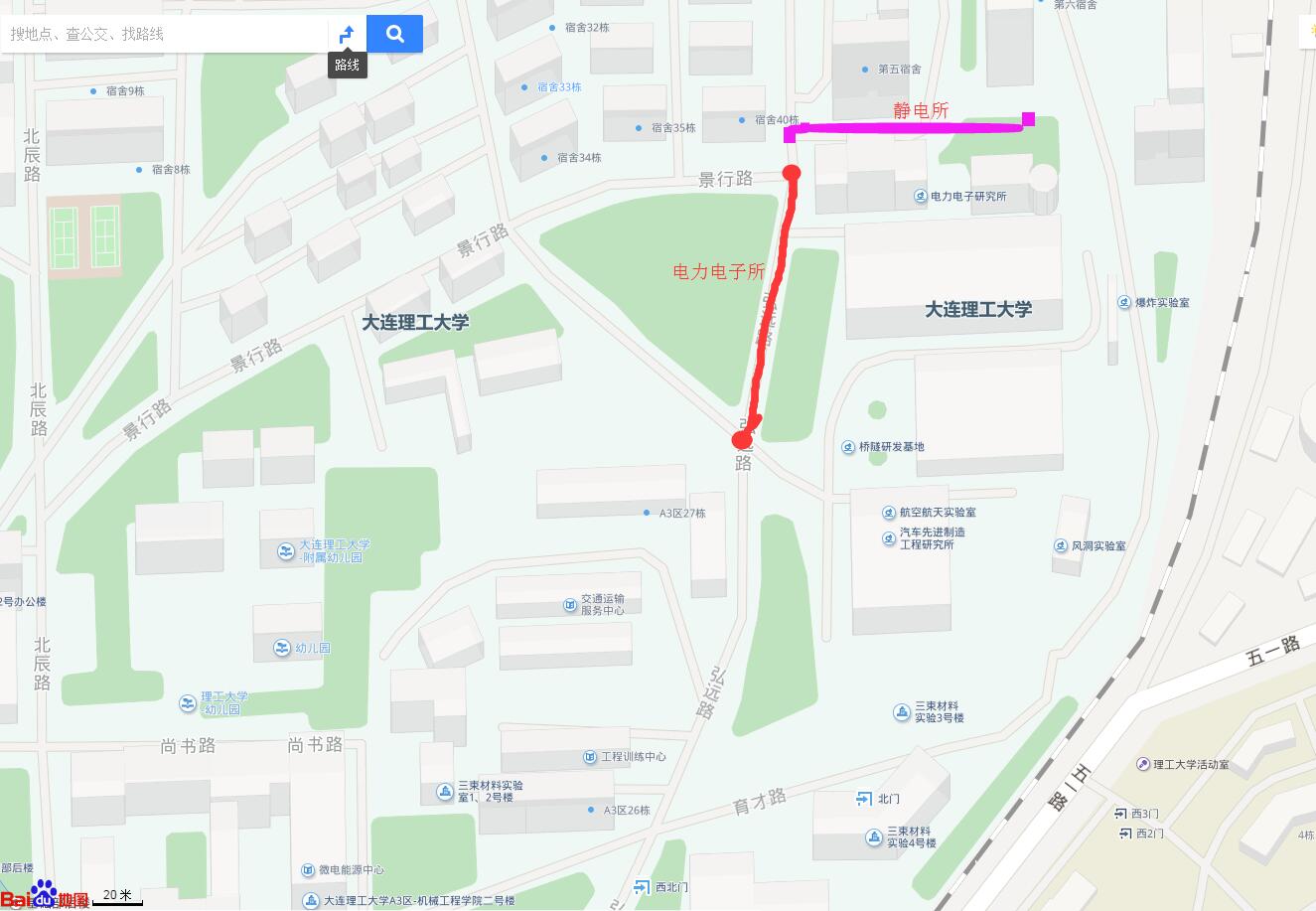Open the 微电能源中心 marker
This screenshot has height=911, width=1316.
coord(308,870)
